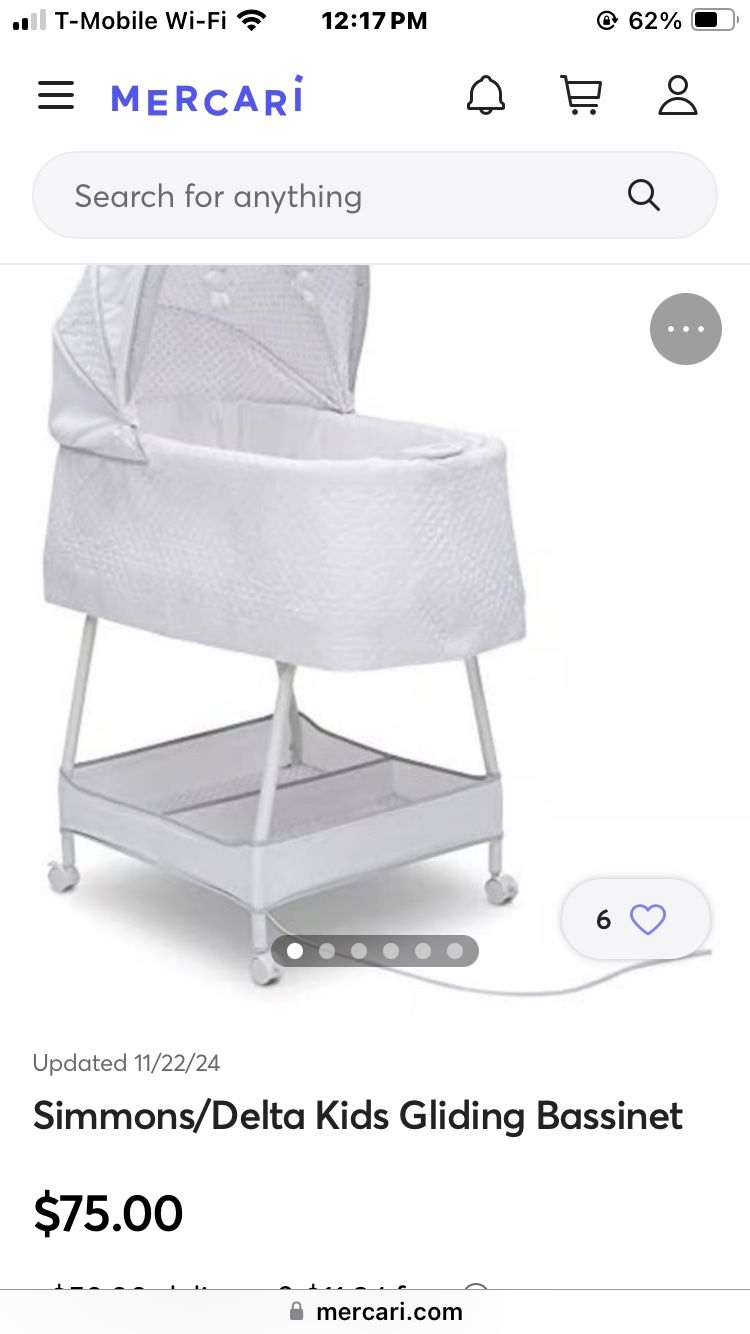This screenshot has height=1334, width=750.
Task: Open the user profile icon
Action: (x=678, y=95)
